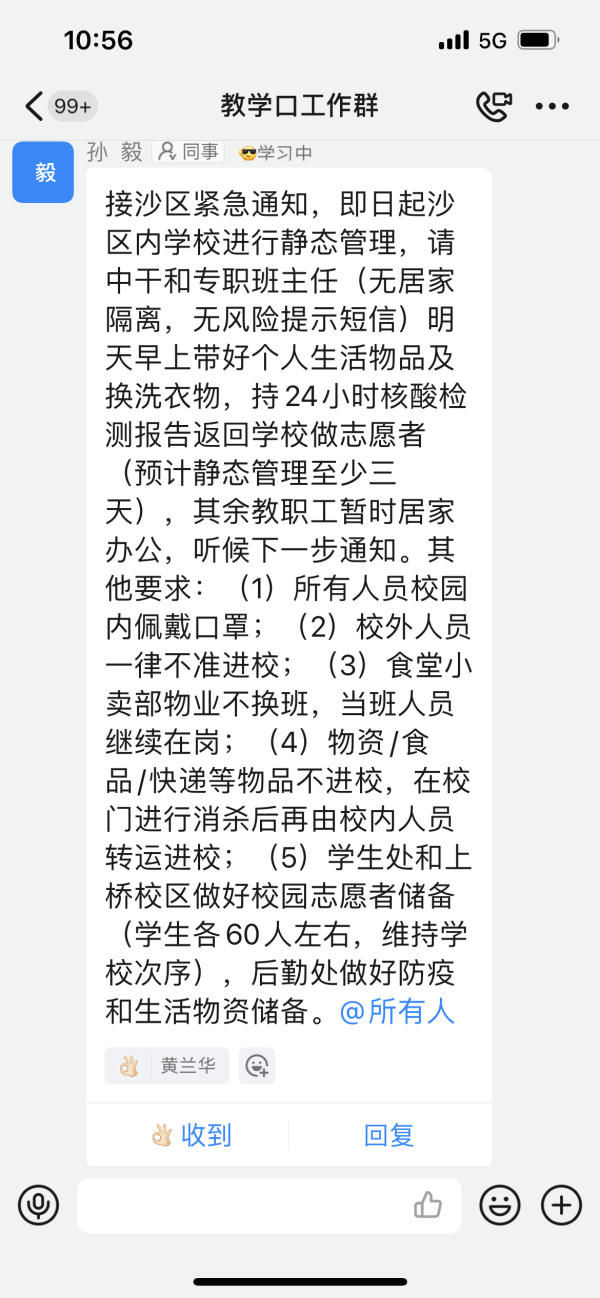600x1298 pixels.
Task: Go back to the chat list
Action: coord(35,106)
